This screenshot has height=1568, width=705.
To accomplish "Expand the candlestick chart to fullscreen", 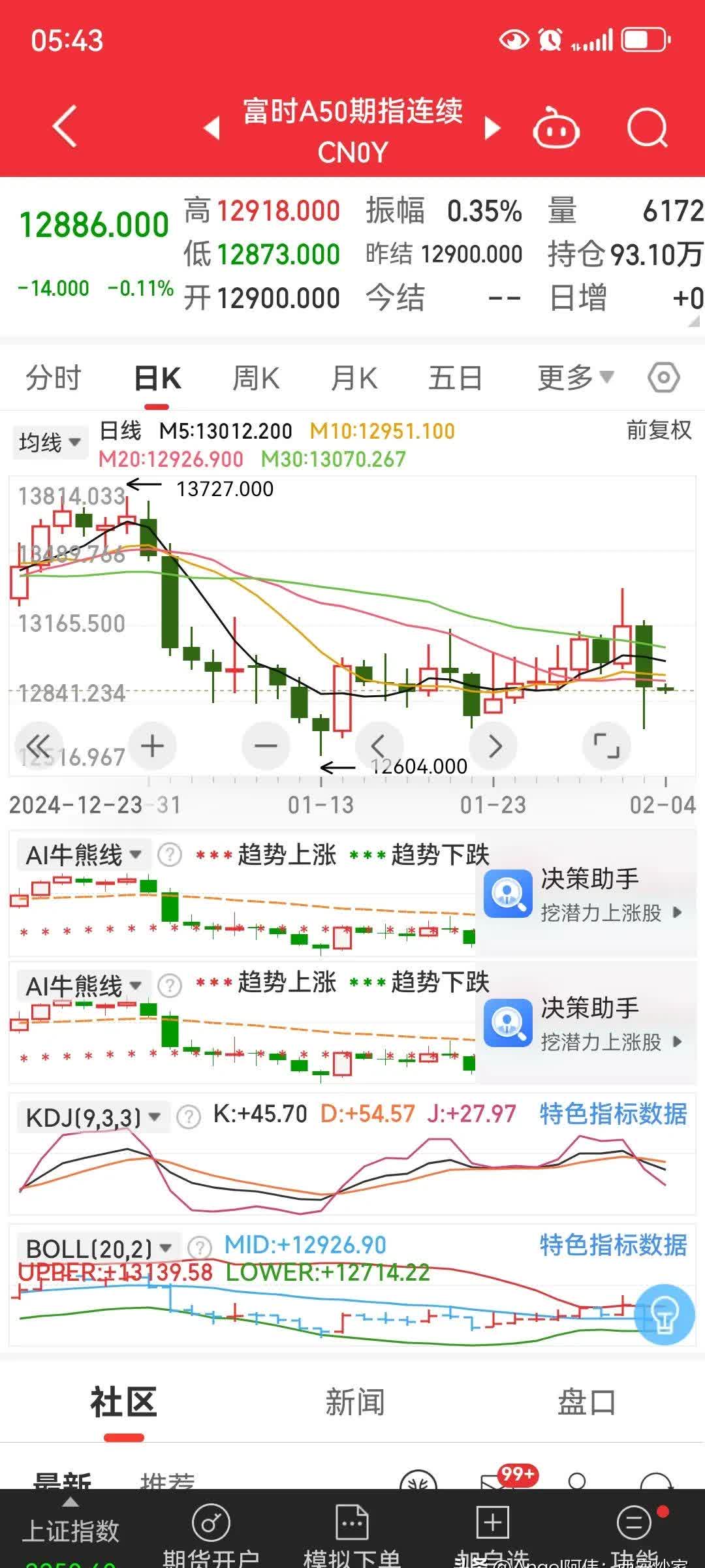I will (606, 745).
